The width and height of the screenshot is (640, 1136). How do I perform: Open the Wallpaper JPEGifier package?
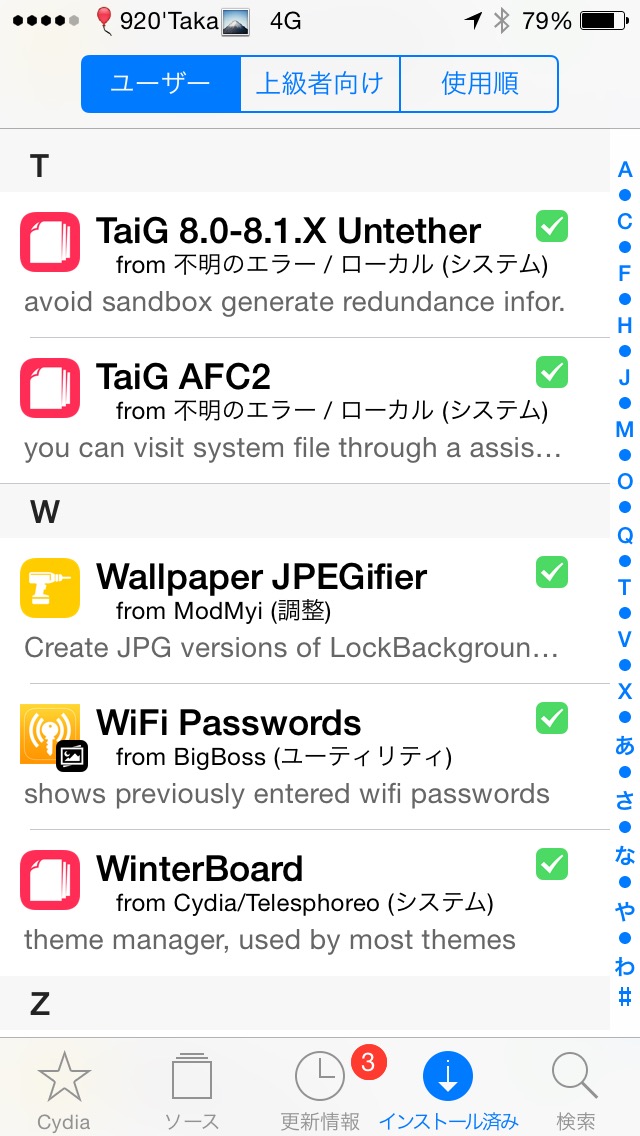click(304, 611)
